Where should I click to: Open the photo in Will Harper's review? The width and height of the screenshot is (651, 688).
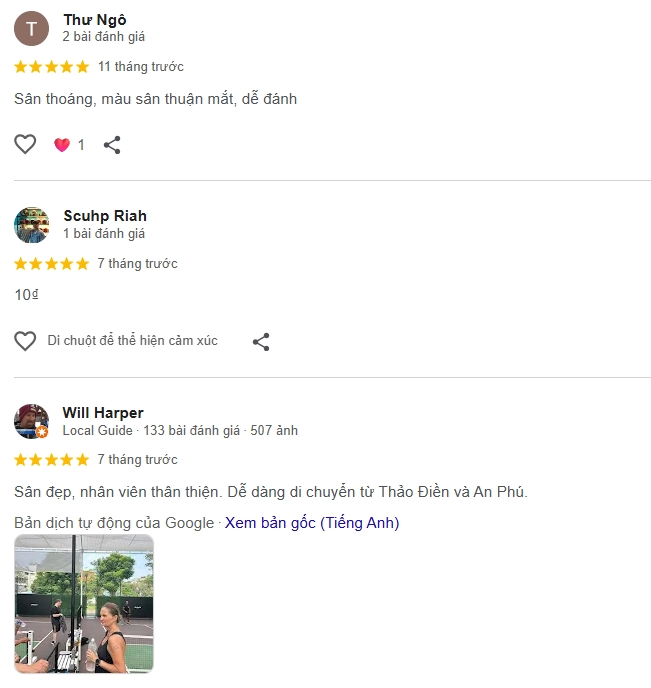coord(84,604)
